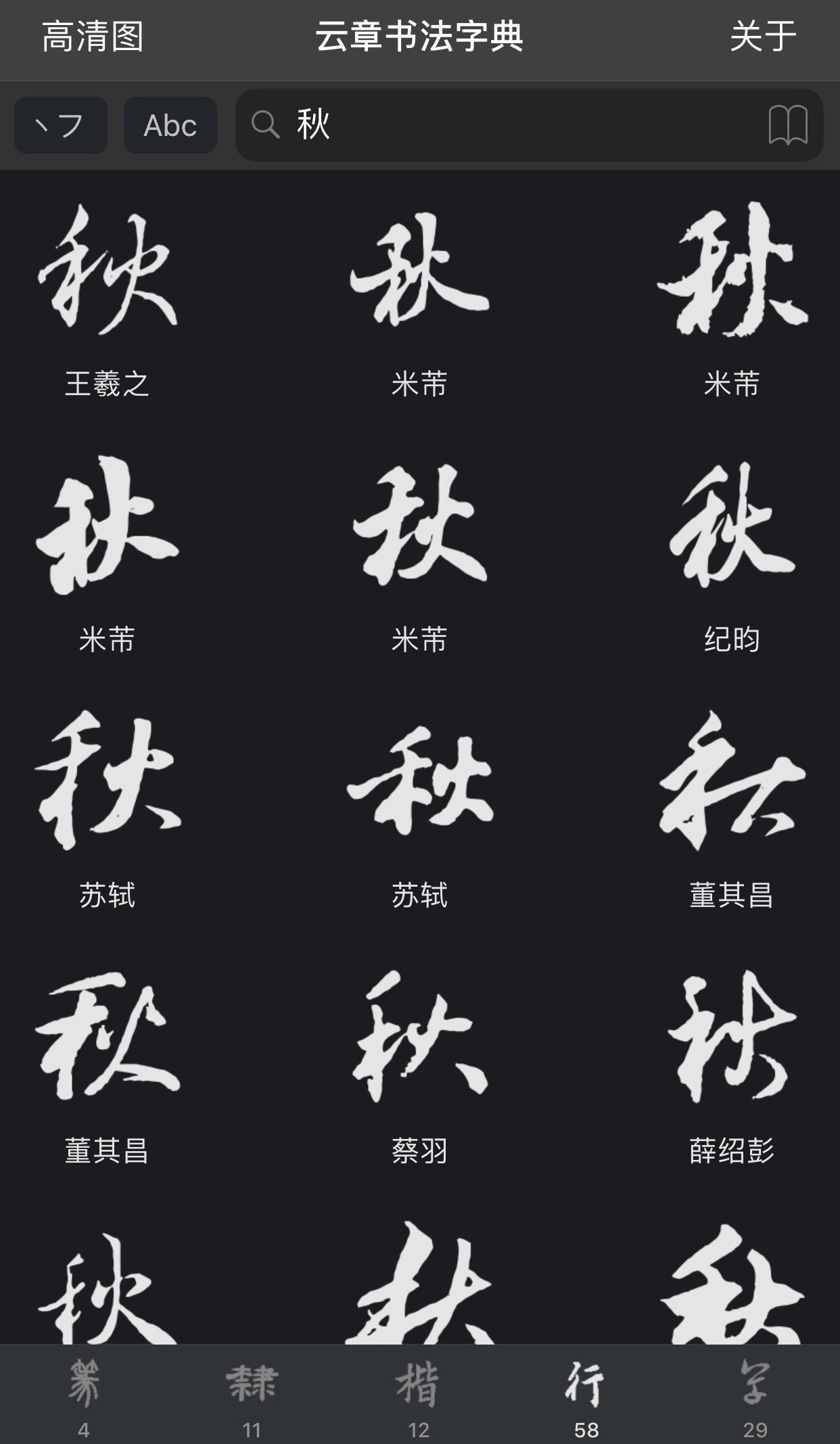Open 王羲之's 秋 calligraphy

pyautogui.click(x=107, y=271)
